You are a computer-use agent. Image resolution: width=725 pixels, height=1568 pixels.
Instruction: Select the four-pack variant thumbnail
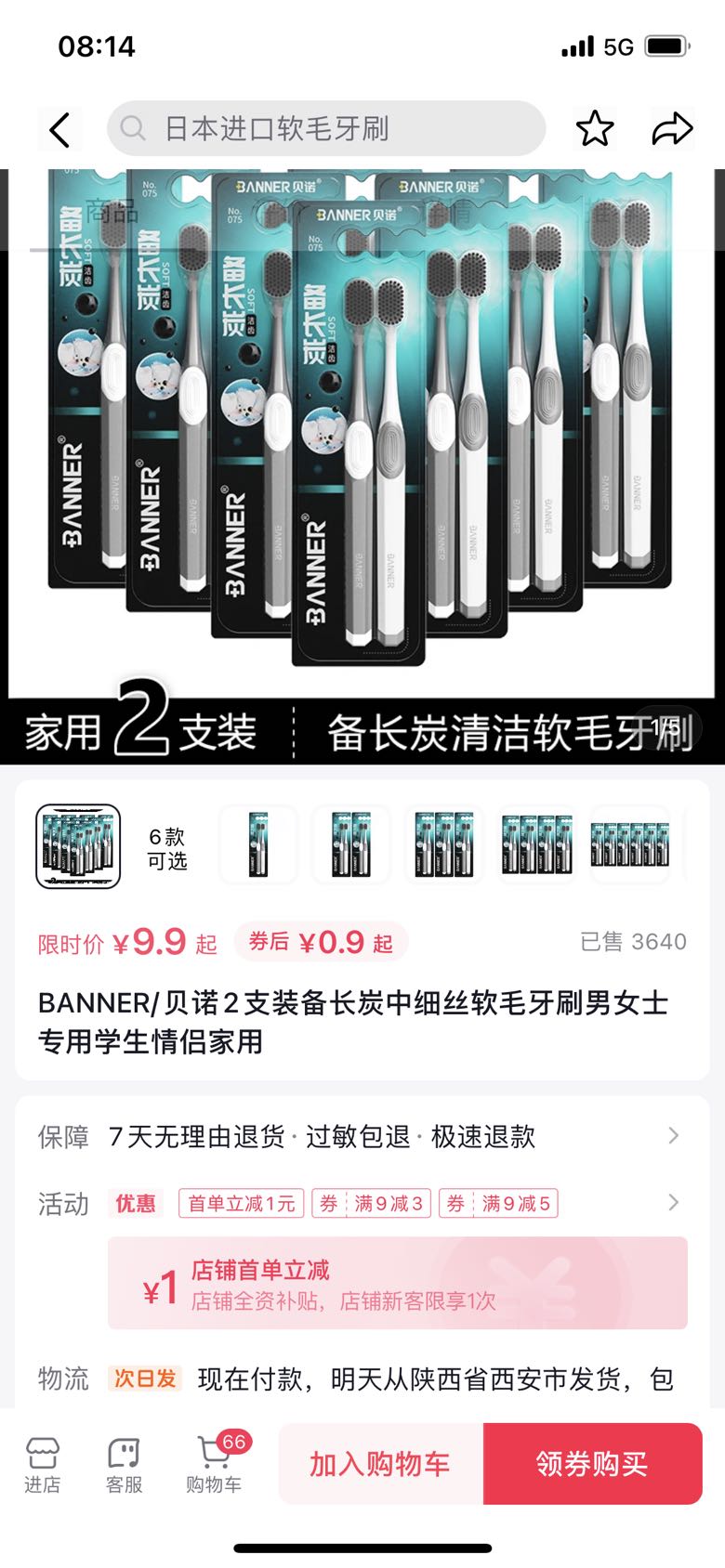[x=537, y=846]
